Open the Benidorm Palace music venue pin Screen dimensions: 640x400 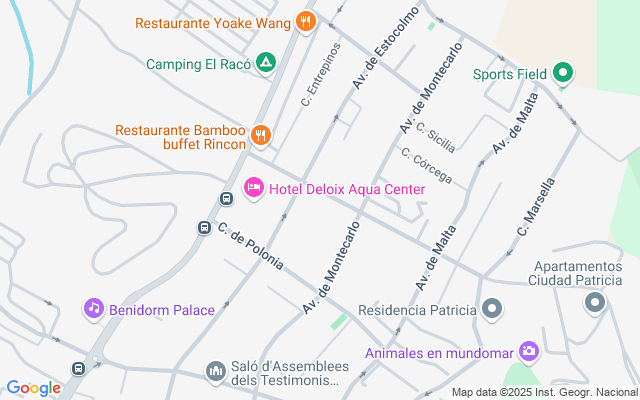[94, 309]
